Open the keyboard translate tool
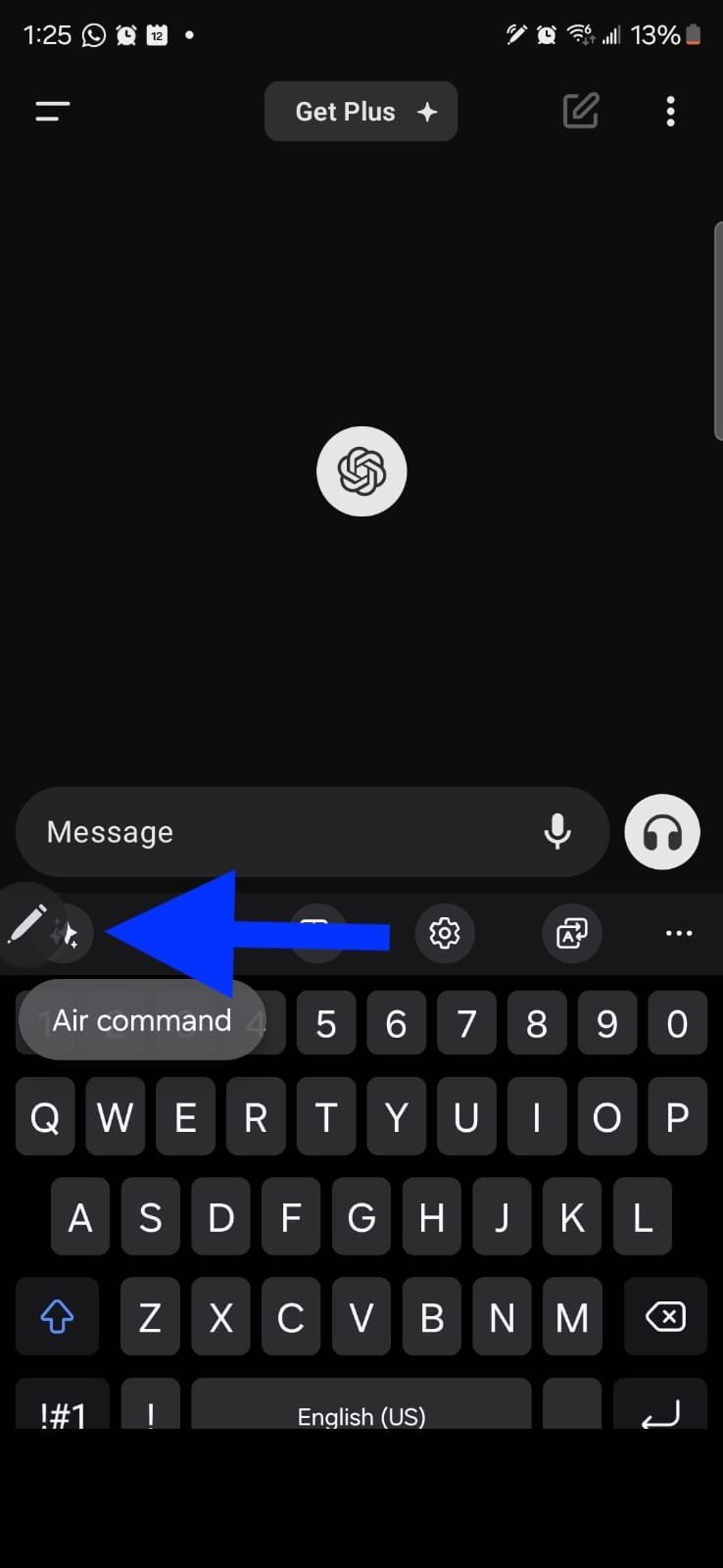 coord(572,933)
